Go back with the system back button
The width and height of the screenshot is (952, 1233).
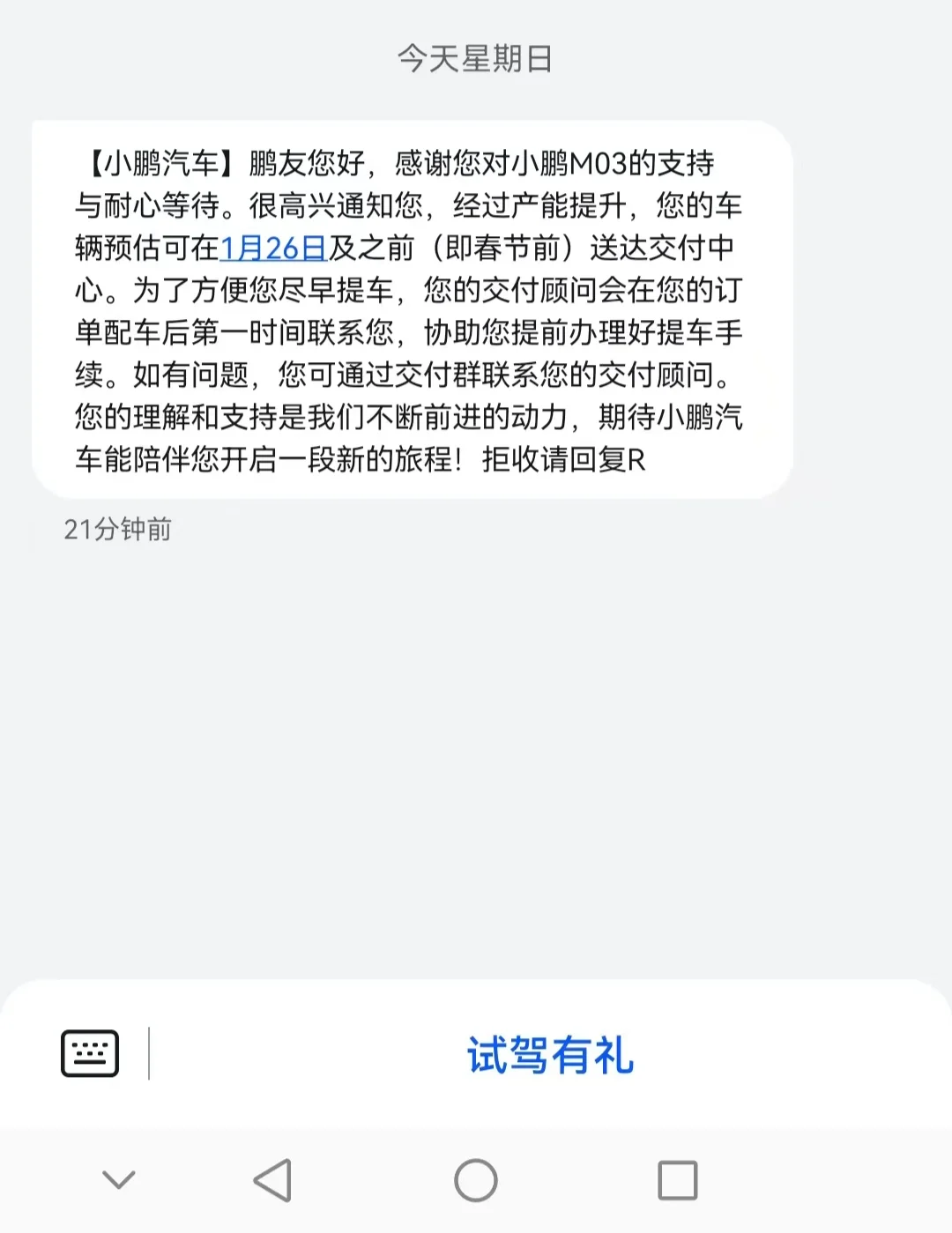click(x=273, y=1180)
